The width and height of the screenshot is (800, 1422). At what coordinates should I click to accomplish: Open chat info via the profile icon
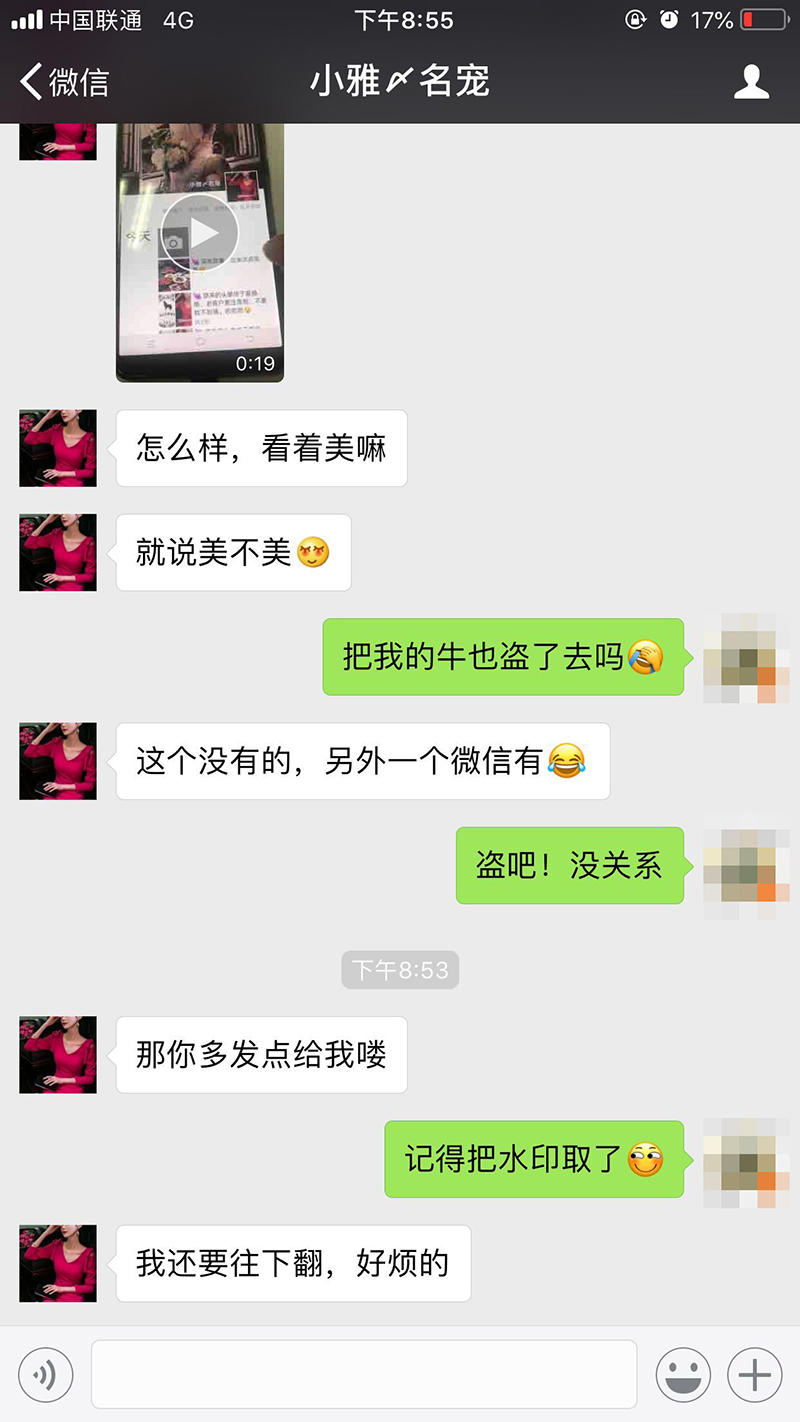(x=751, y=82)
